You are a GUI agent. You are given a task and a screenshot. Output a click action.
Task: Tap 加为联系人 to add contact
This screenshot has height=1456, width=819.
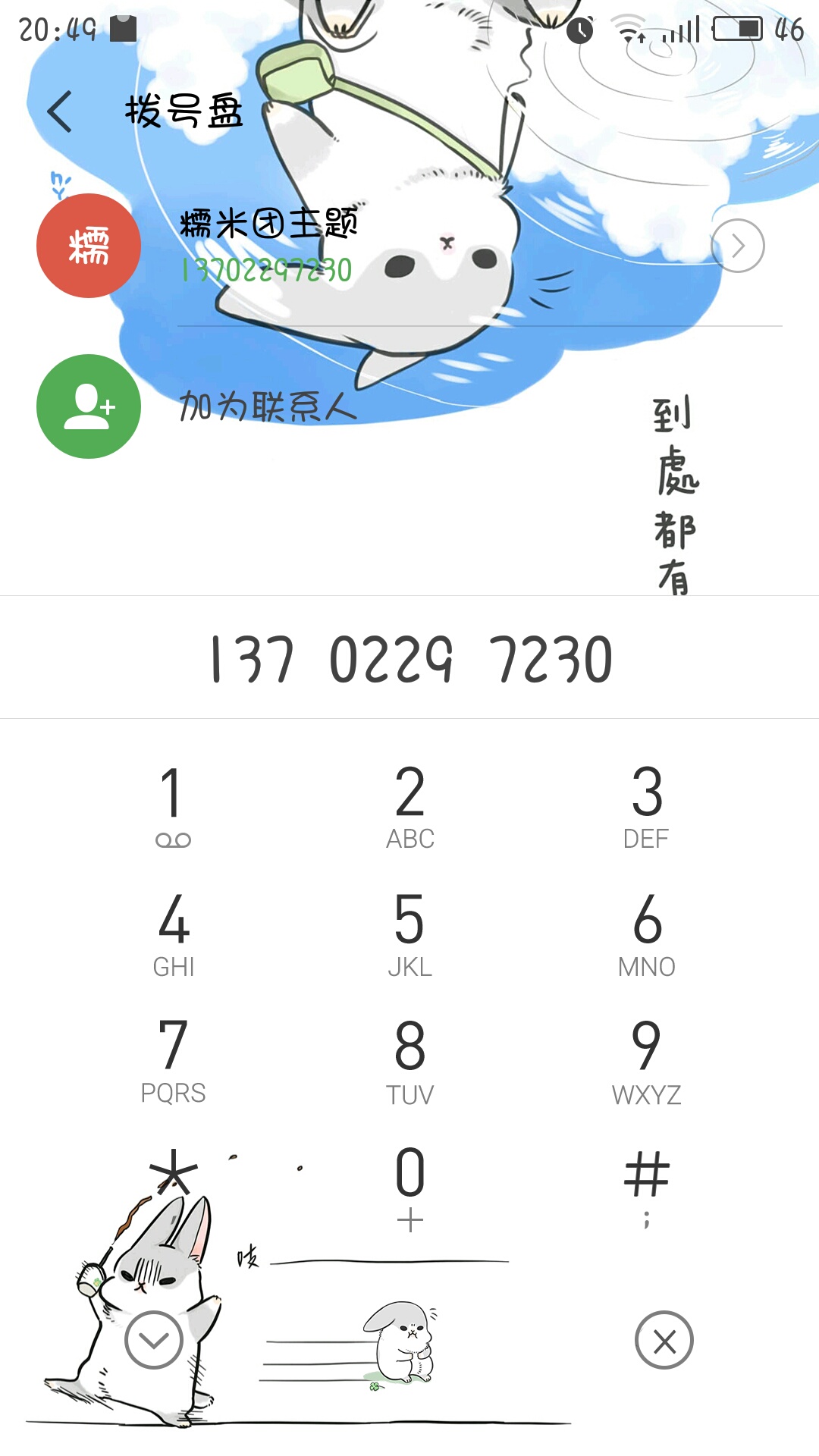(267, 406)
